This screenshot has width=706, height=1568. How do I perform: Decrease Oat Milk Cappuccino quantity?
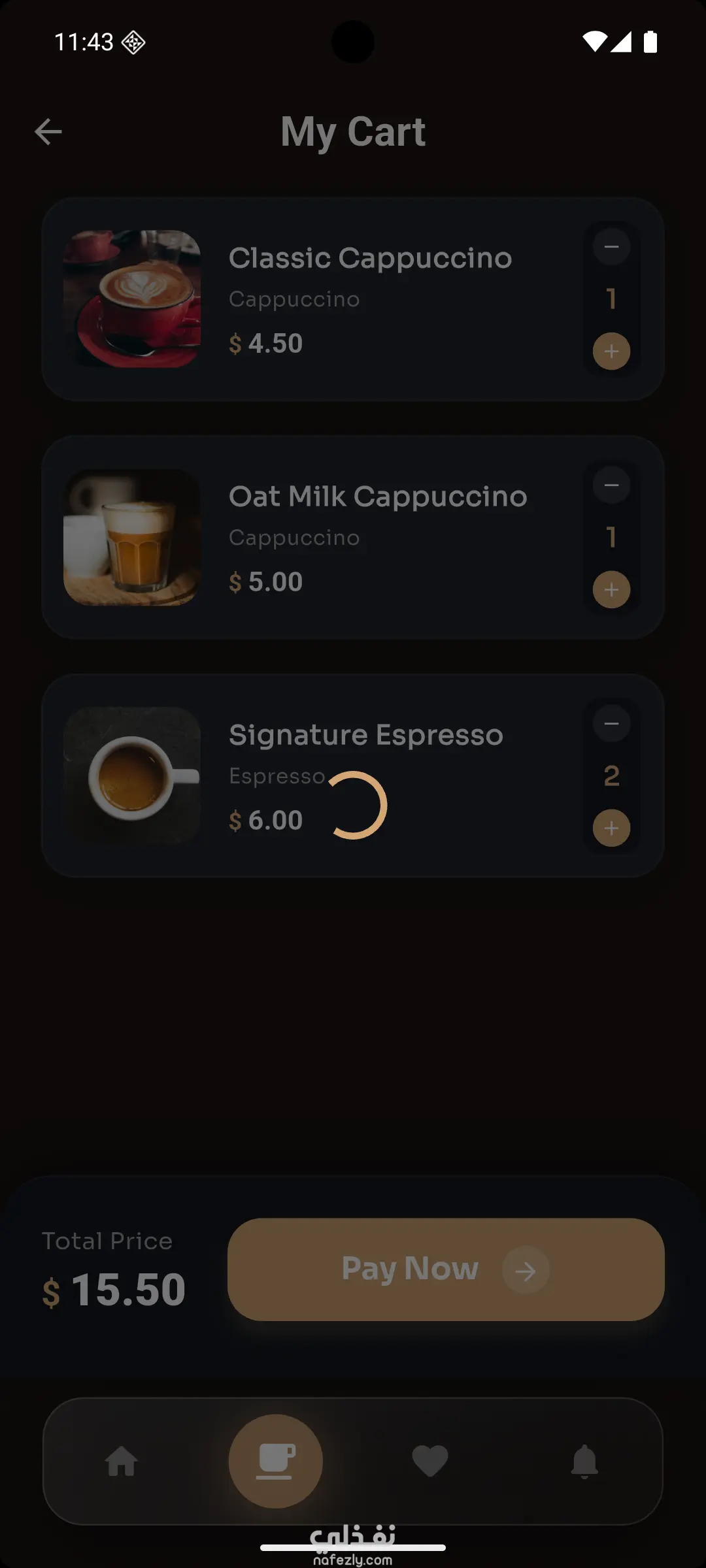[611, 485]
